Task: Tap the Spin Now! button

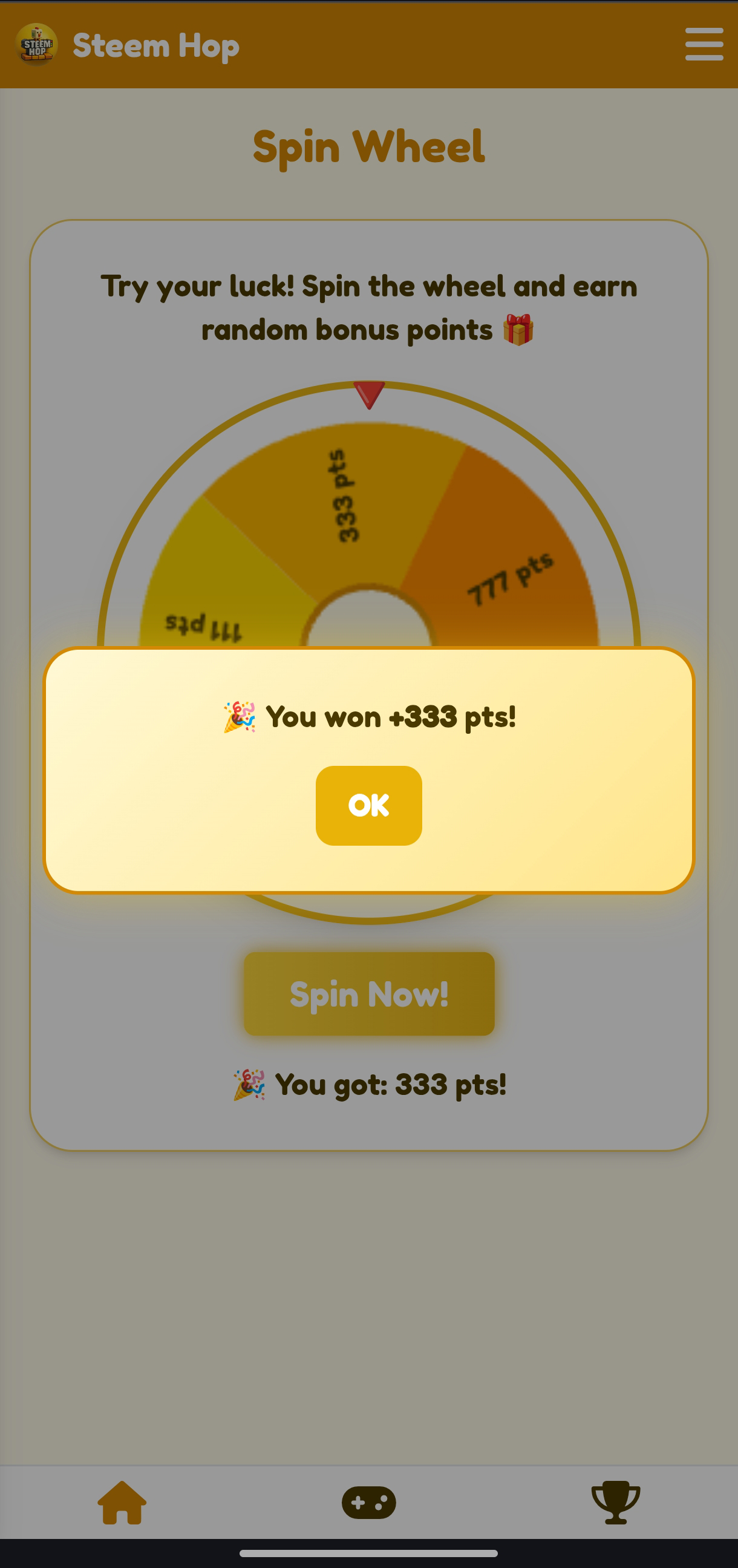Action: [369, 993]
